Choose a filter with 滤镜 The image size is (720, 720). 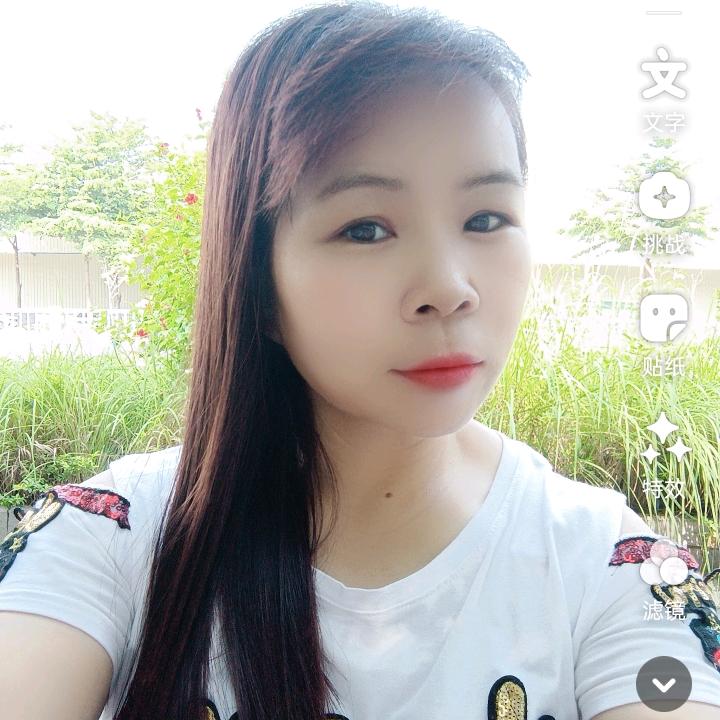pos(664,565)
